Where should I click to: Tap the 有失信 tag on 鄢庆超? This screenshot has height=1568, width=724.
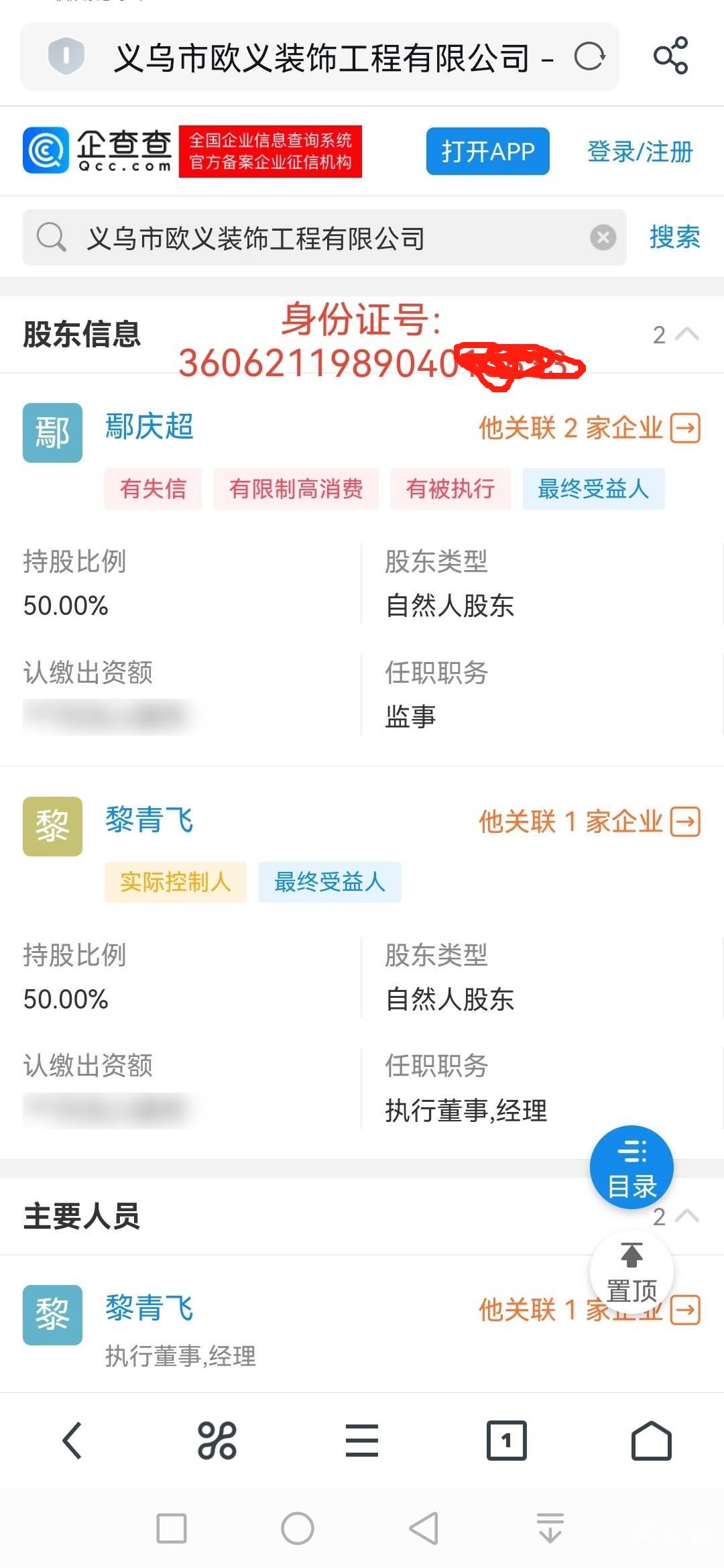[x=153, y=489]
